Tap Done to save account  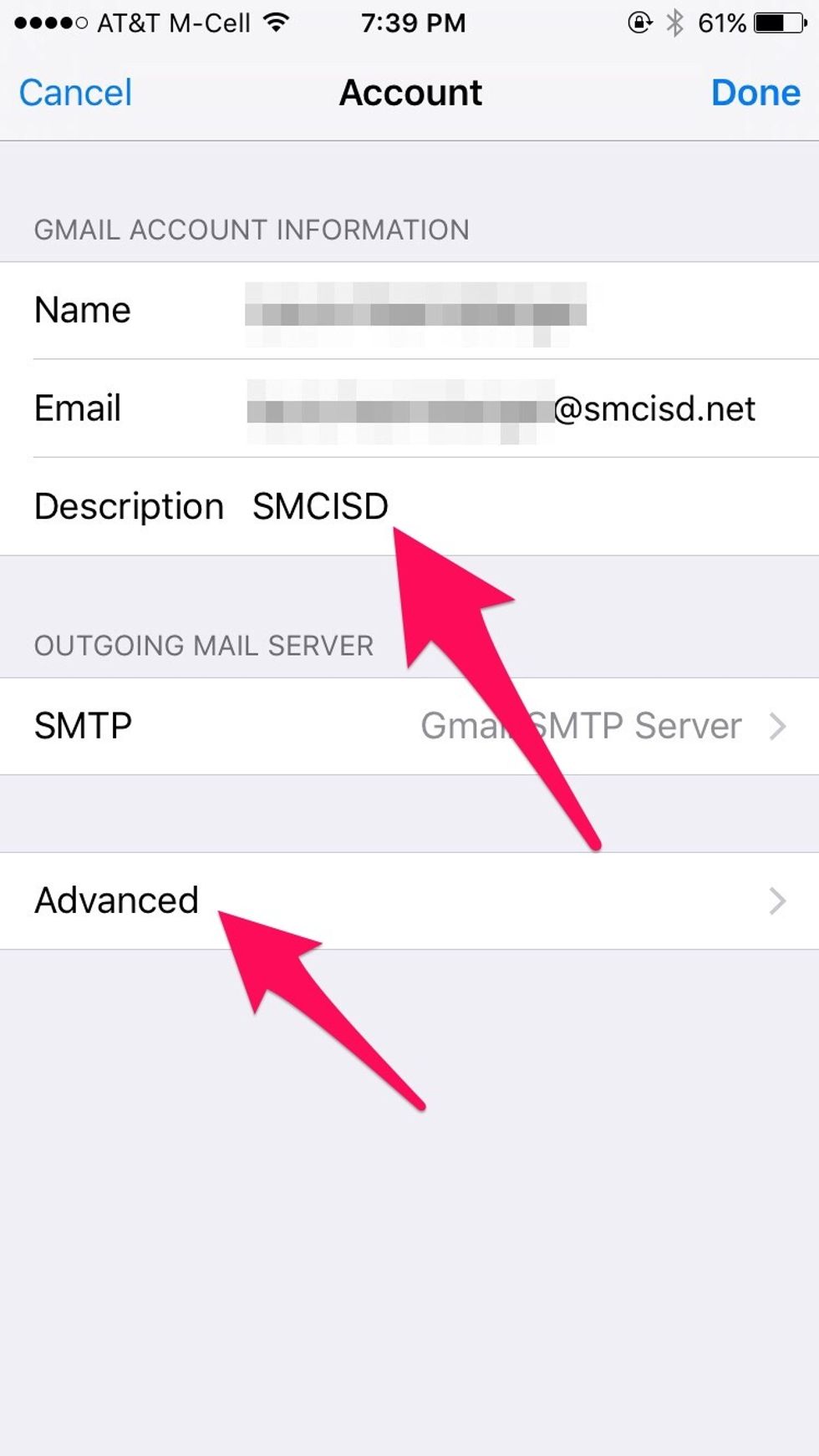tap(755, 93)
